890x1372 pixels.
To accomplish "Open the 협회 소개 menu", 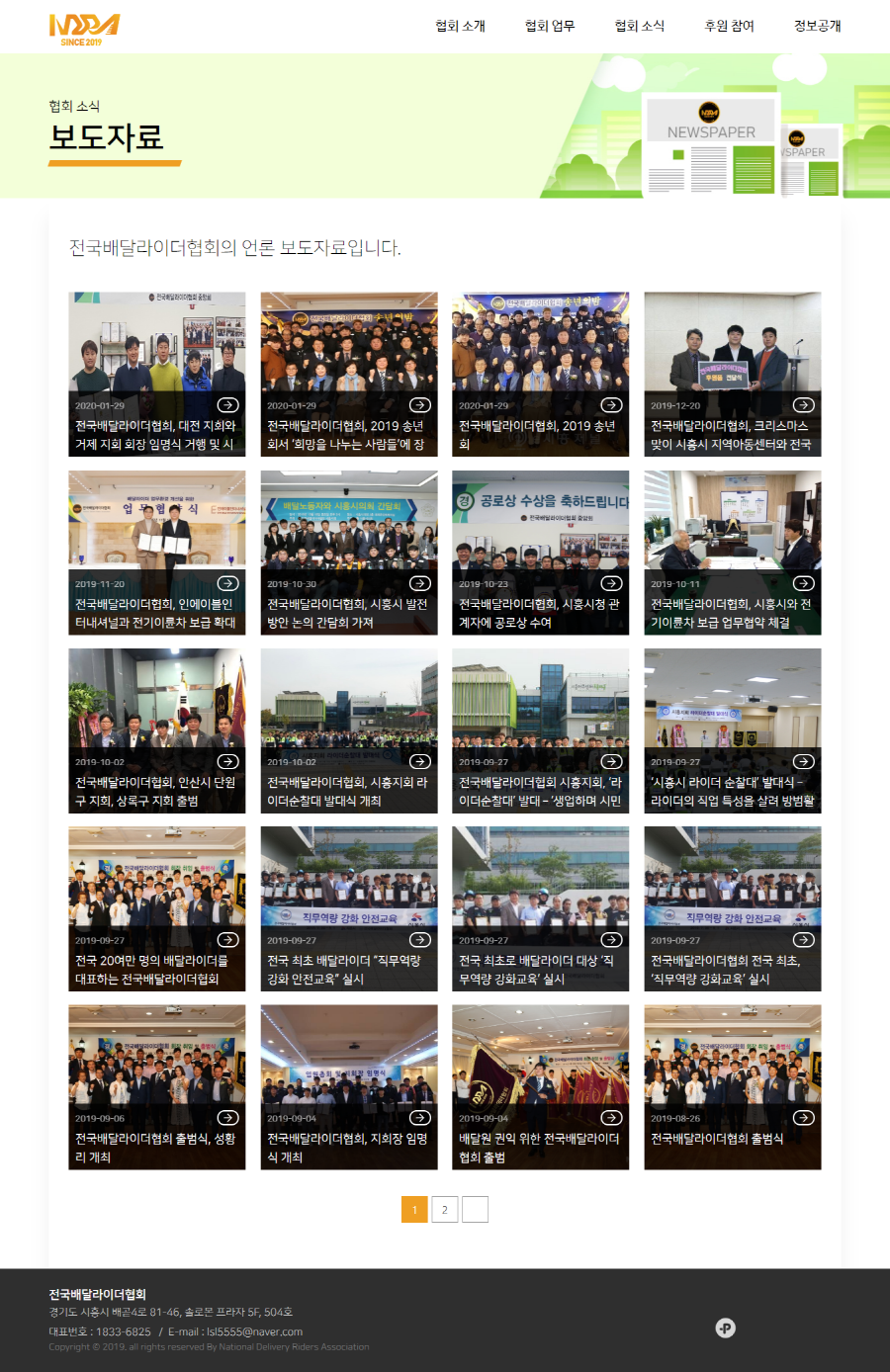I will [460, 26].
